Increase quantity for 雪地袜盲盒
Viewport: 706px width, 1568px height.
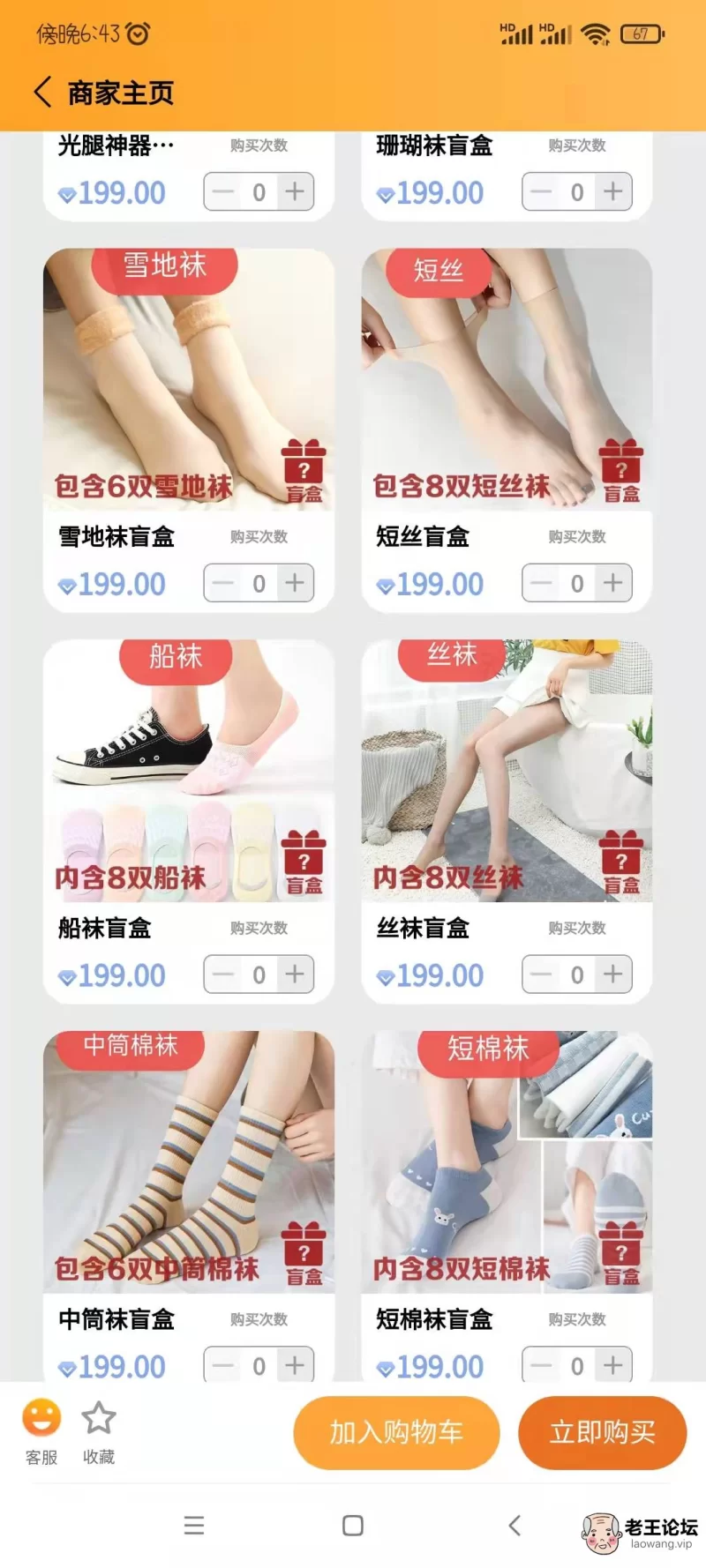click(295, 583)
